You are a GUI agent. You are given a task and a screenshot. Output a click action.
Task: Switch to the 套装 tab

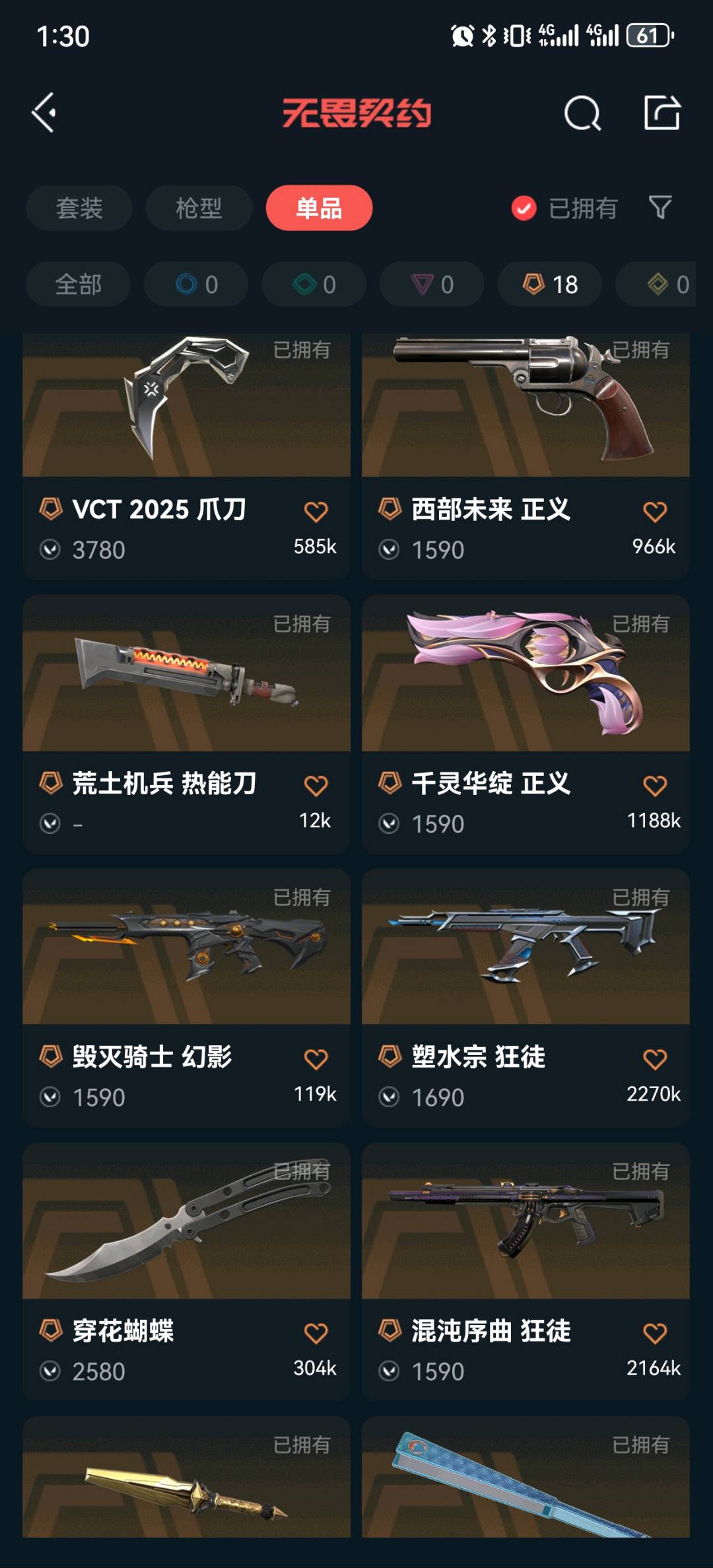pyautogui.click(x=79, y=208)
